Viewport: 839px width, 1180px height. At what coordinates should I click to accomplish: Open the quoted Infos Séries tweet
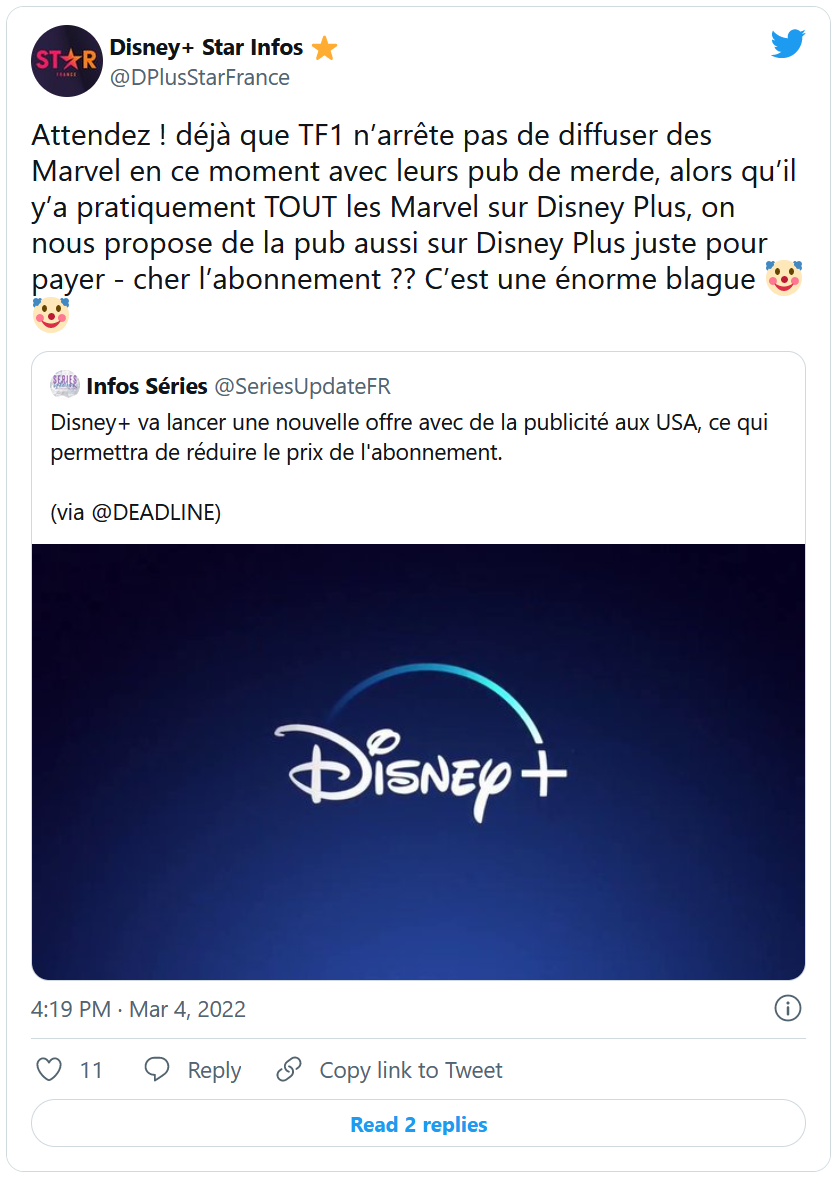click(x=418, y=450)
